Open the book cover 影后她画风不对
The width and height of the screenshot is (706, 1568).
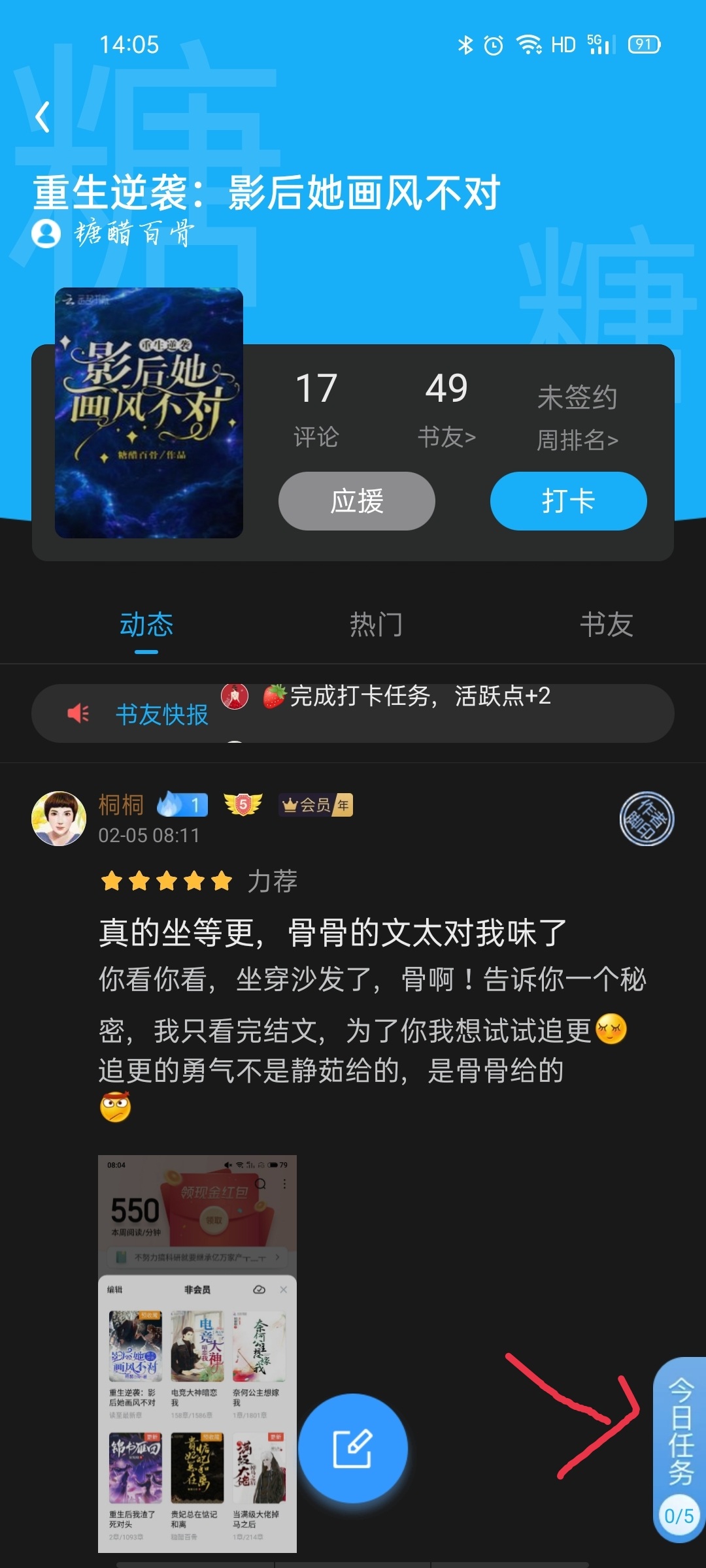(x=149, y=413)
